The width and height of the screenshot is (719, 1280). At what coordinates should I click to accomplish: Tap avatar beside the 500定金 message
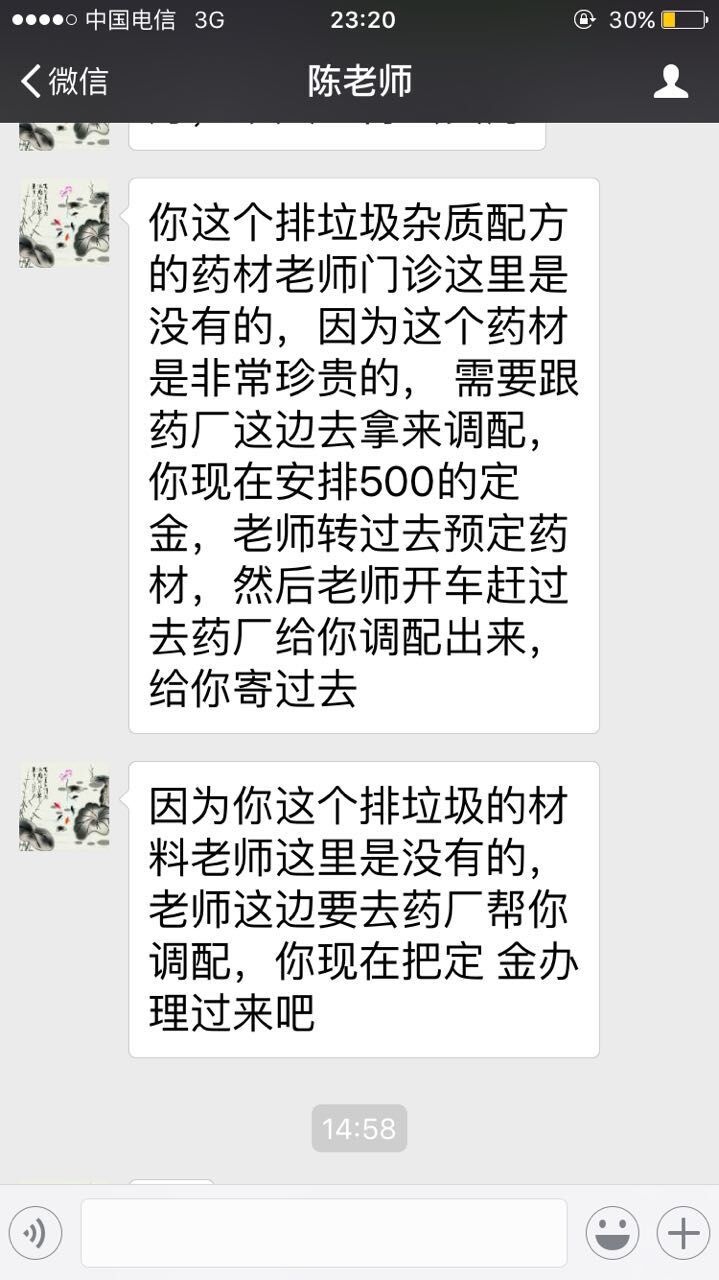pos(64,223)
